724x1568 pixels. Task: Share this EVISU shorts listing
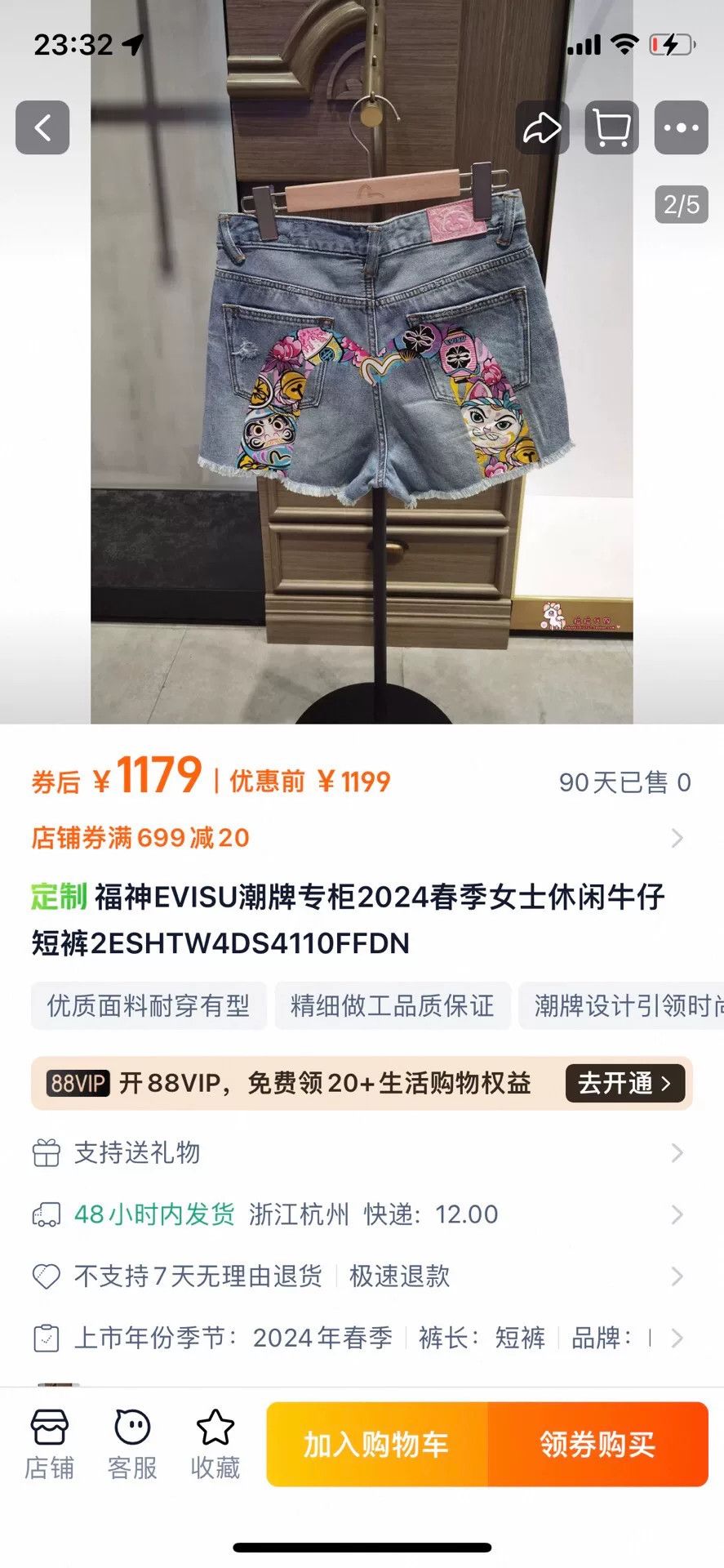coord(542,127)
